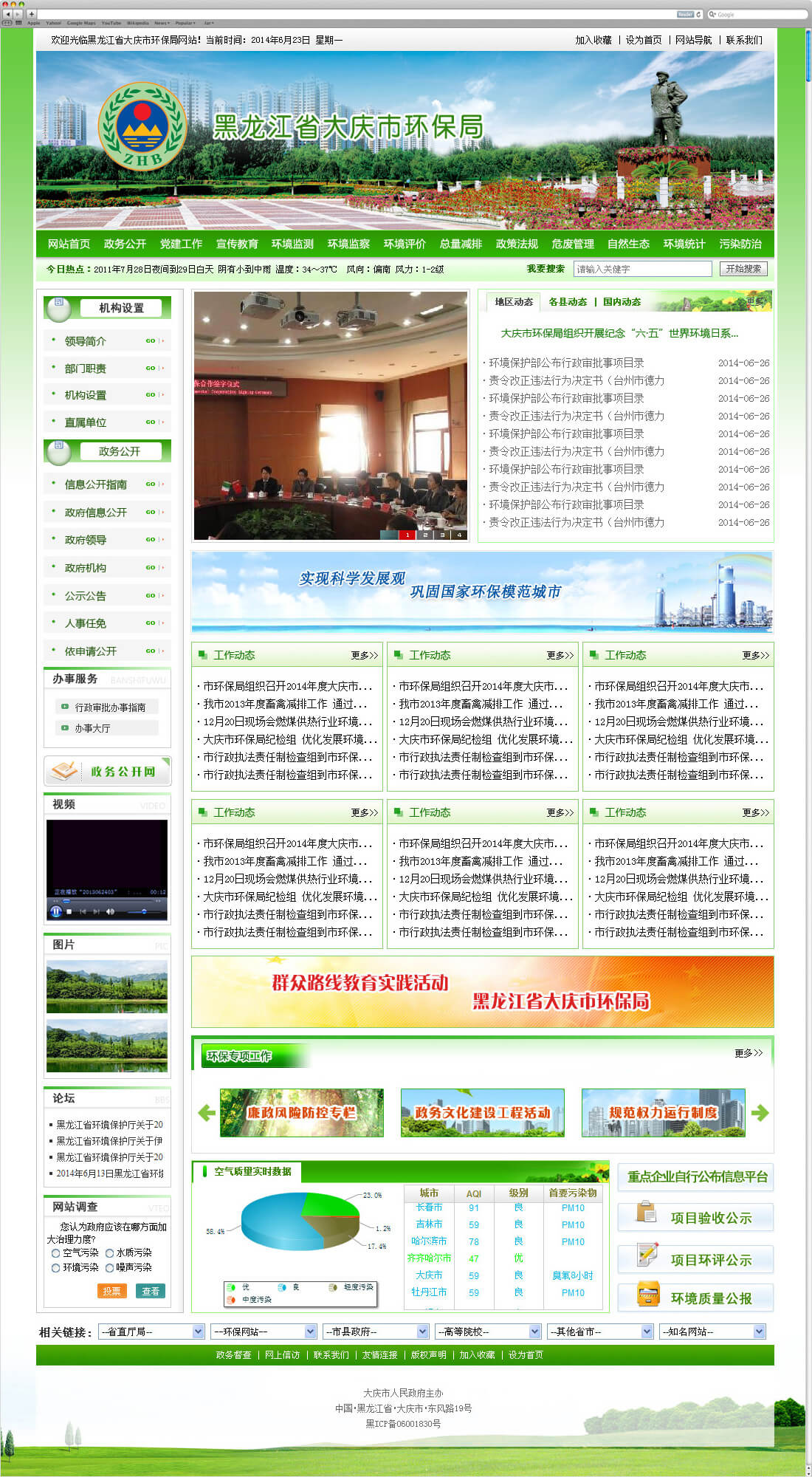
Task: Focus the 请输入关键字 search field
Action: click(642, 269)
